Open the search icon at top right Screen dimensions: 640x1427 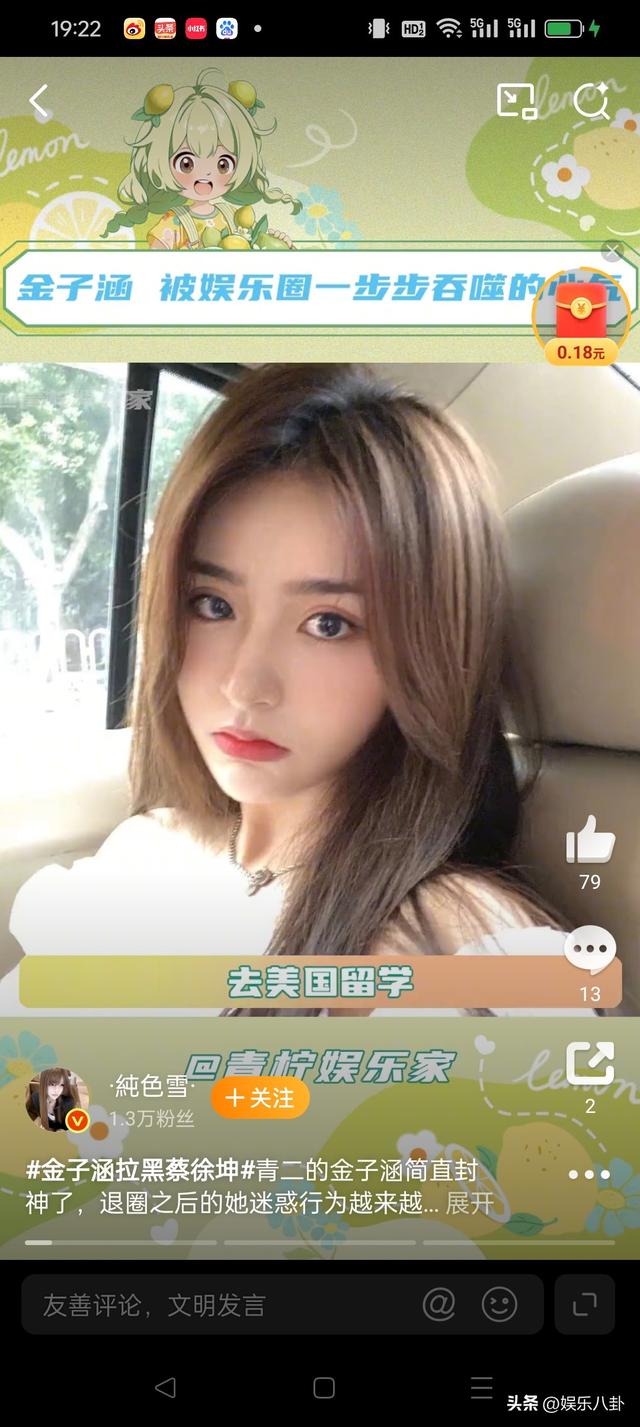pyautogui.click(x=591, y=101)
